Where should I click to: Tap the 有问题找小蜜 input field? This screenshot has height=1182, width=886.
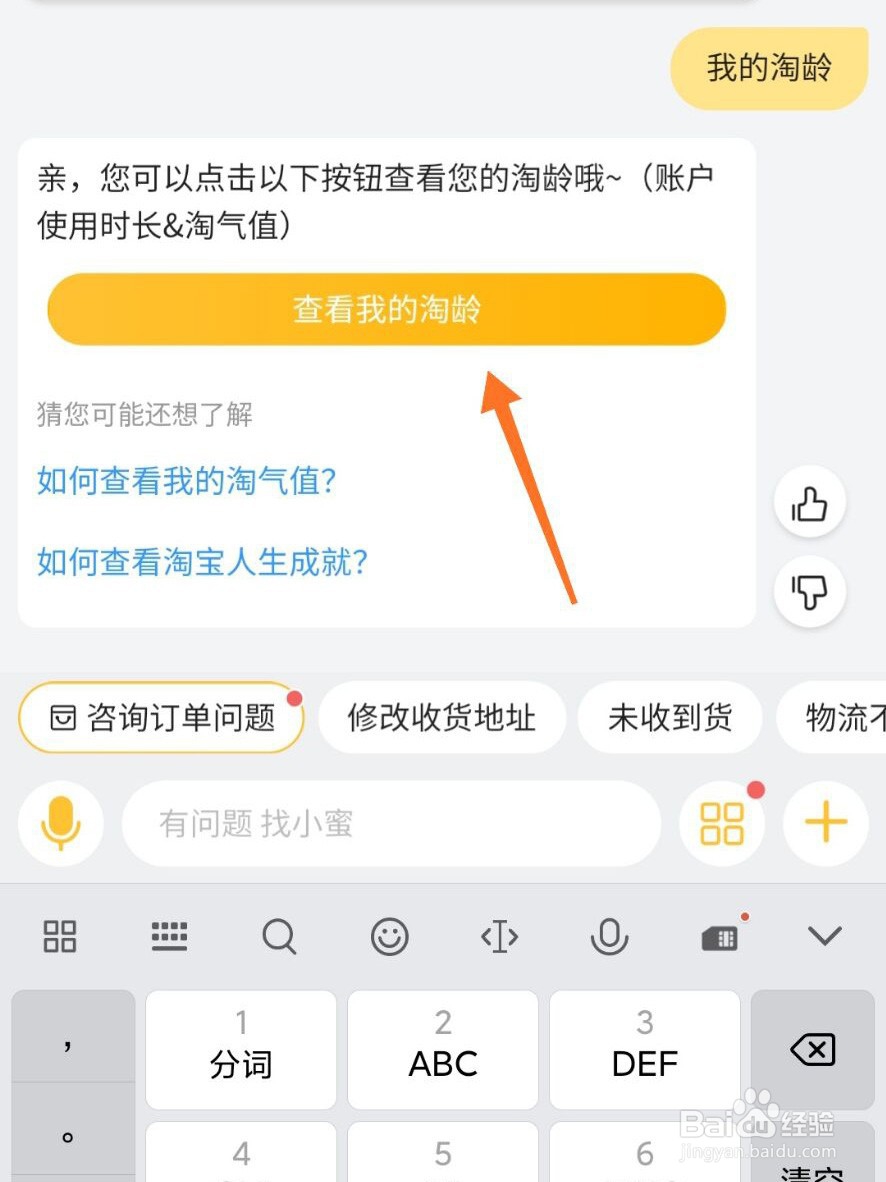click(x=390, y=823)
